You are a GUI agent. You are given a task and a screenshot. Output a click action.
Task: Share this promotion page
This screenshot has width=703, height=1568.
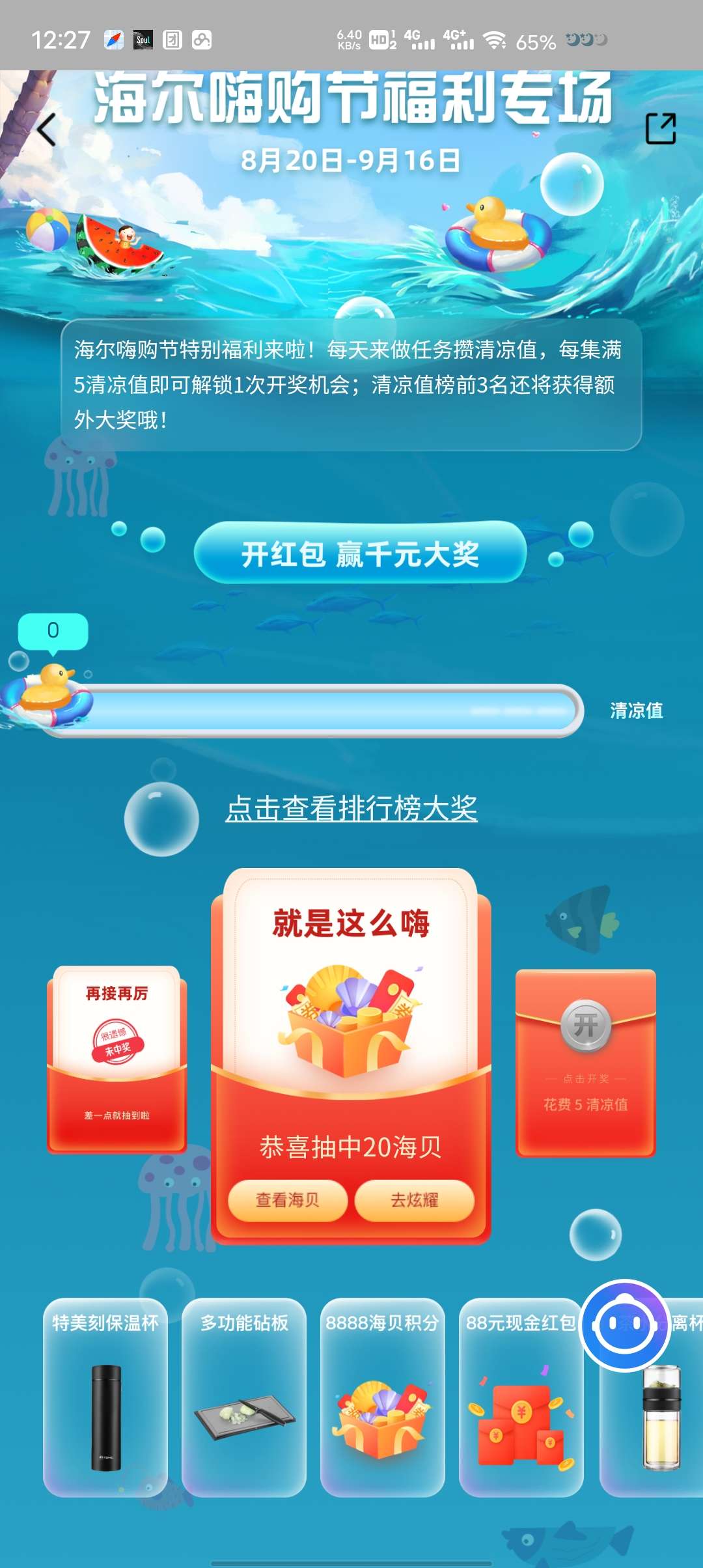(x=660, y=128)
